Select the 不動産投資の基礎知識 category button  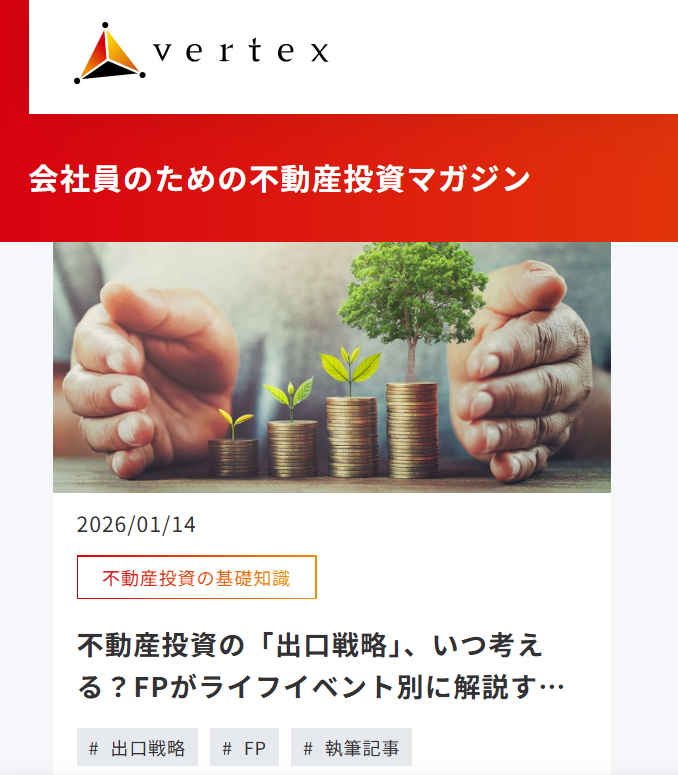[x=197, y=577]
